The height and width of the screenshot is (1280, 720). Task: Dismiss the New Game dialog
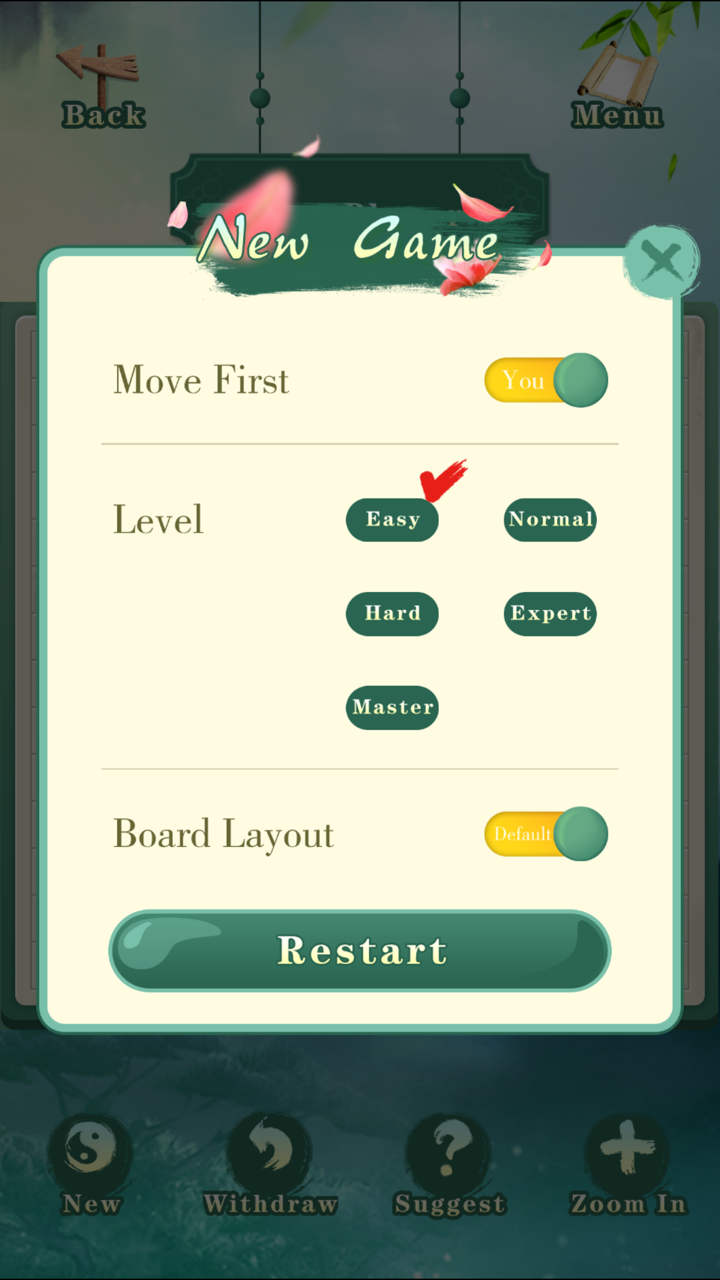point(661,259)
